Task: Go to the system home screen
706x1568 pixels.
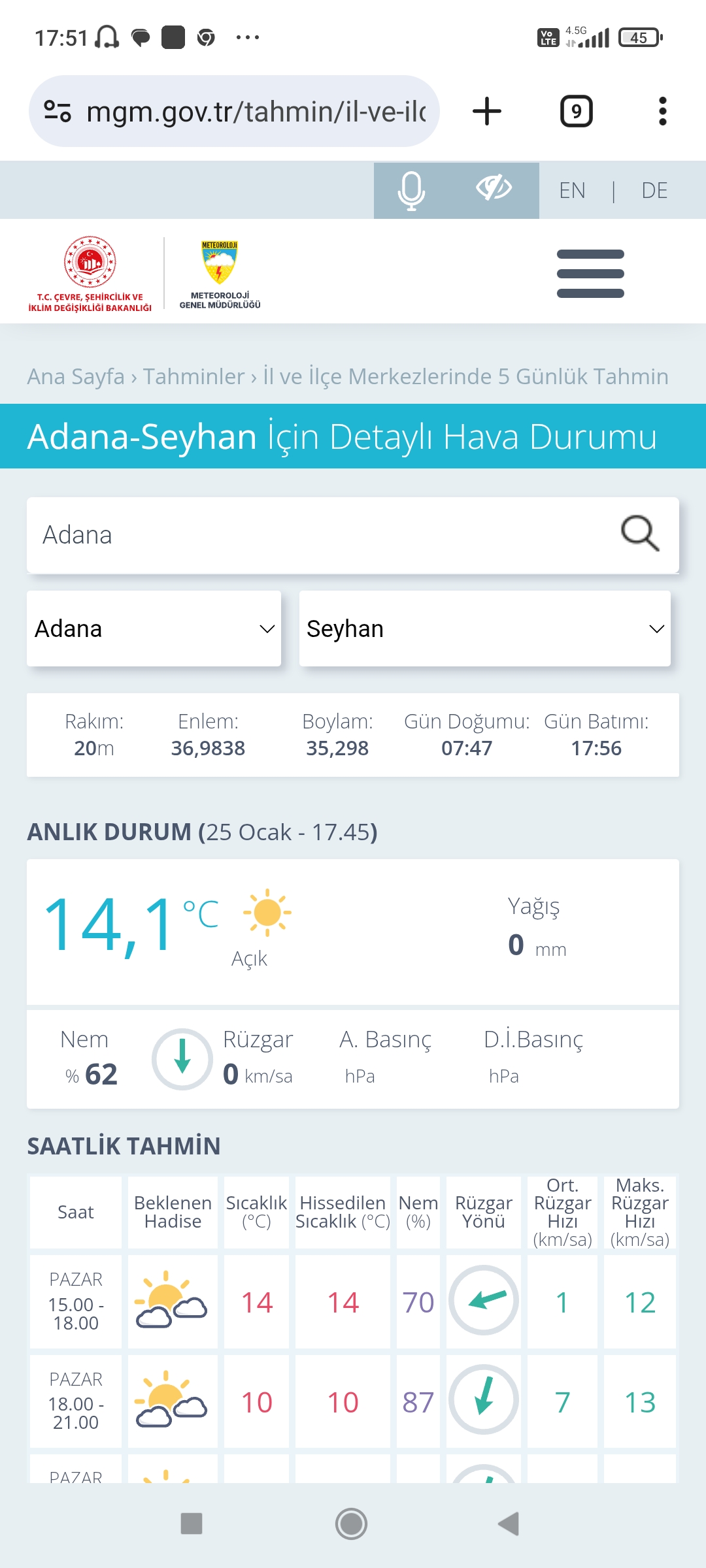Action: [352, 1524]
